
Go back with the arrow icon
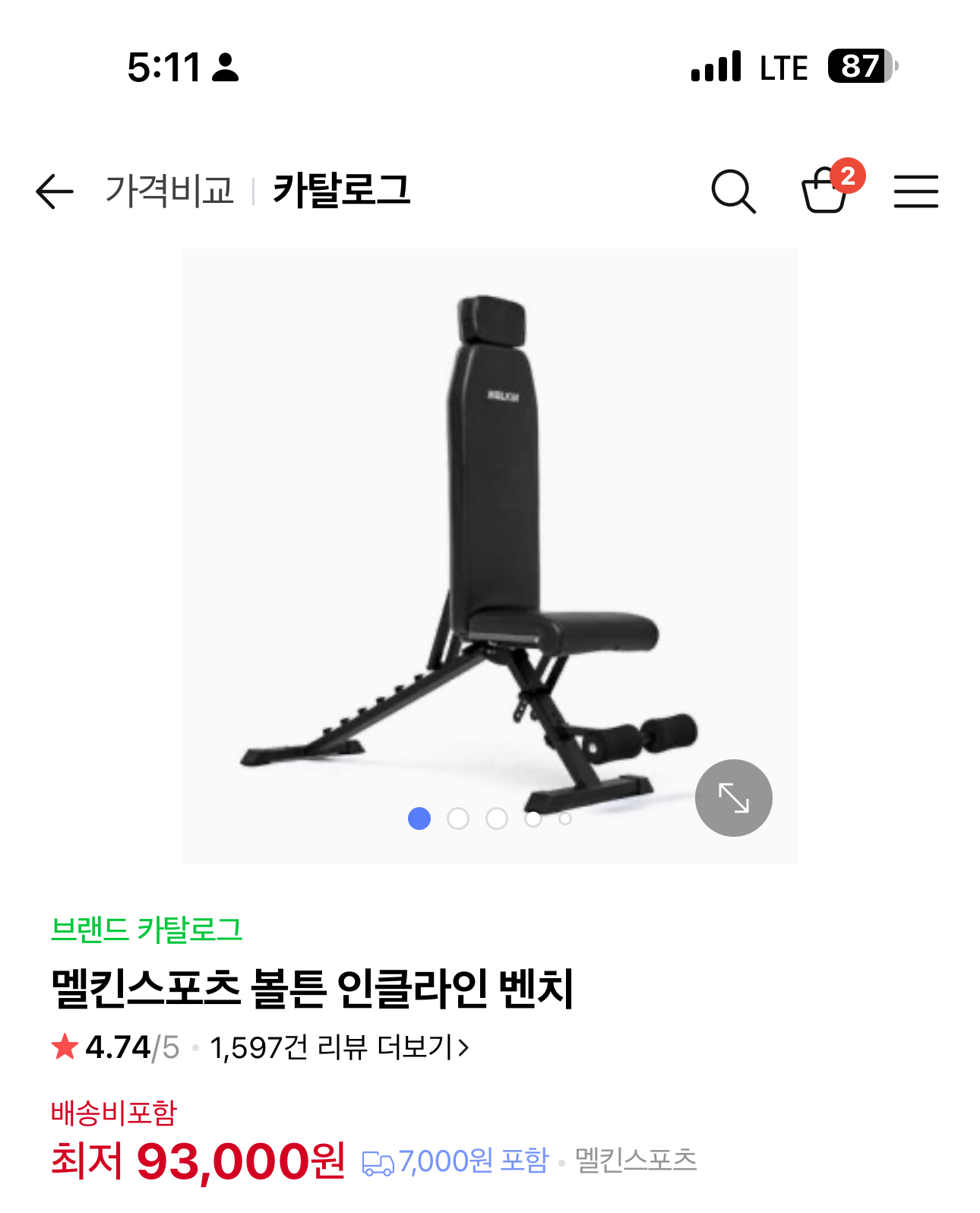[x=55, y=191]
